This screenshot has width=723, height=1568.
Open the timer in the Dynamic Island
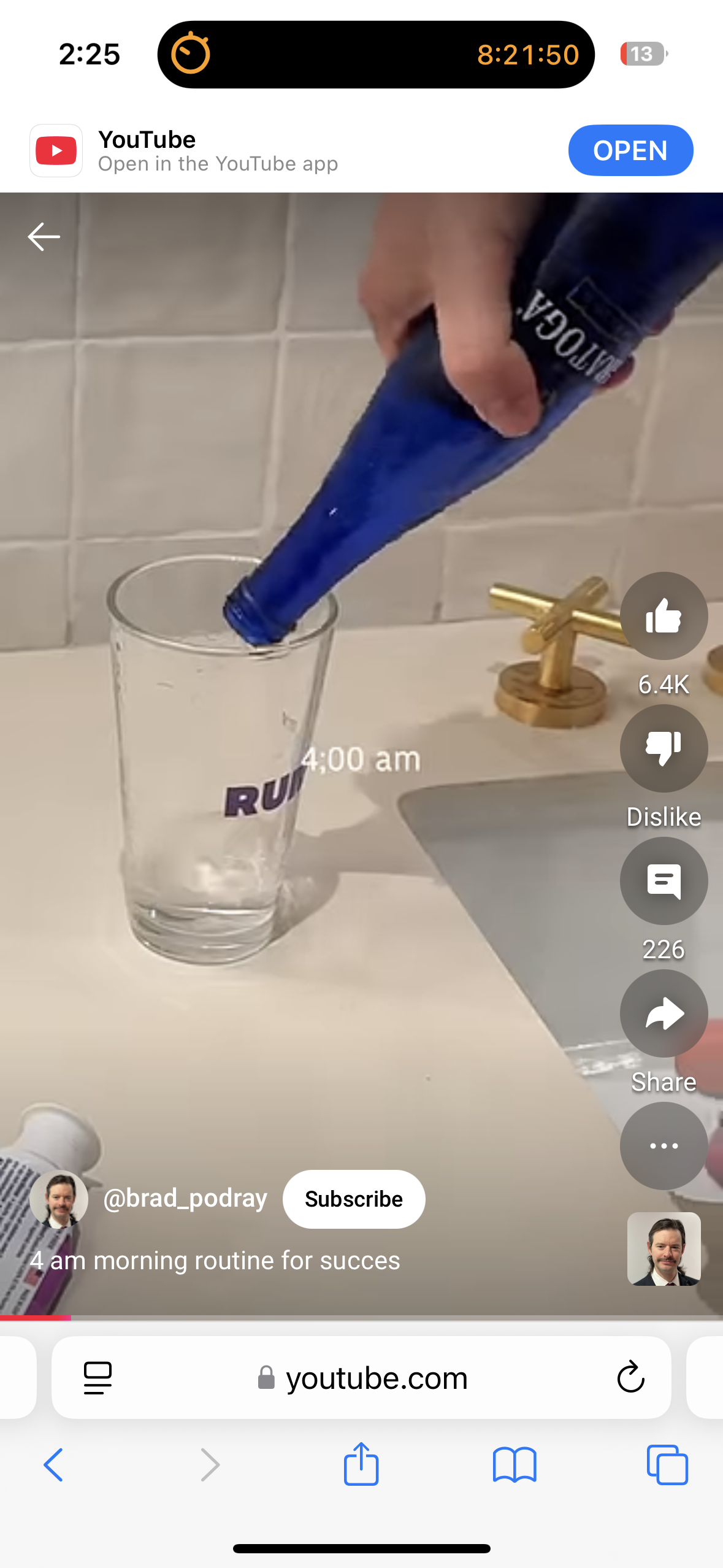coord(376,55)
